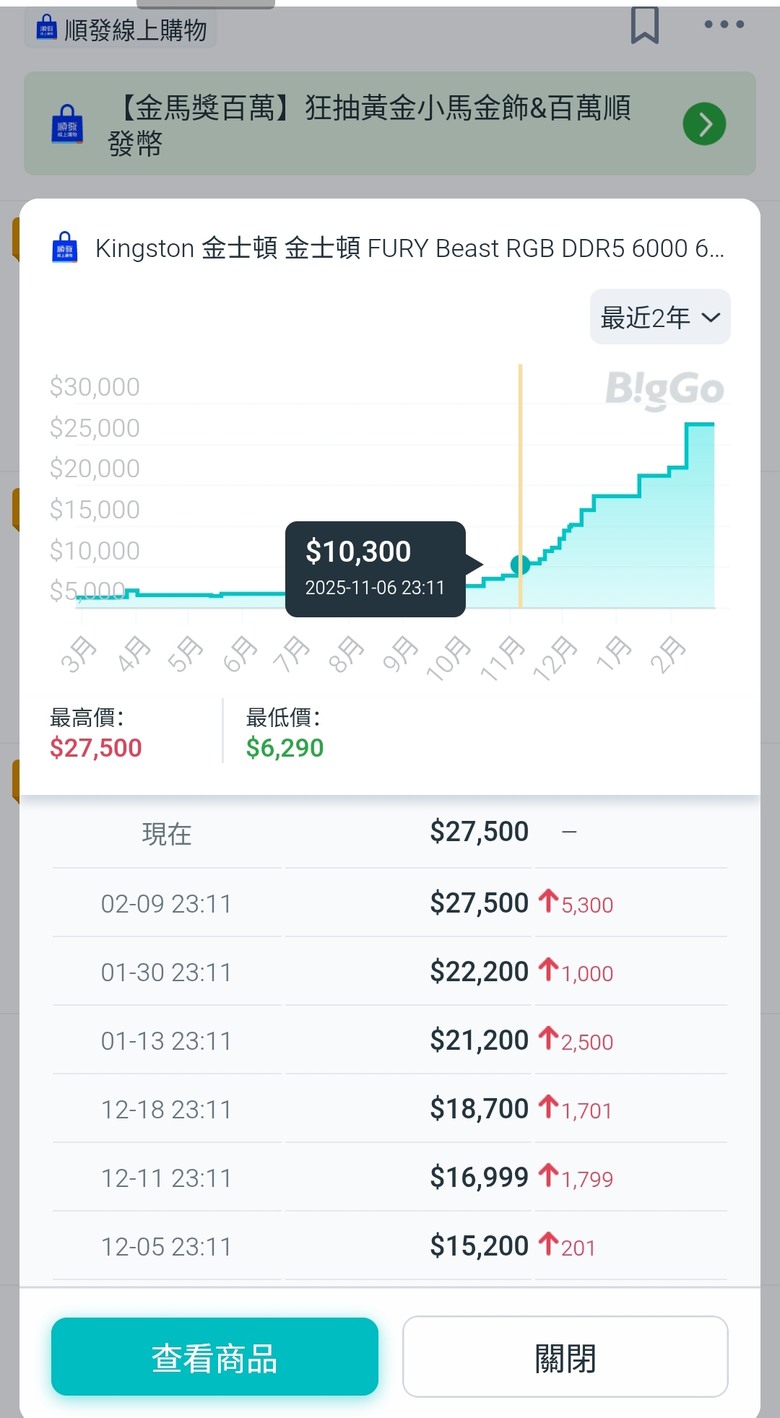The width and height of the screenshot is (780, 1418).
Task: Click the green circular arrow on the banner
Action: click(x=704, y=124)
